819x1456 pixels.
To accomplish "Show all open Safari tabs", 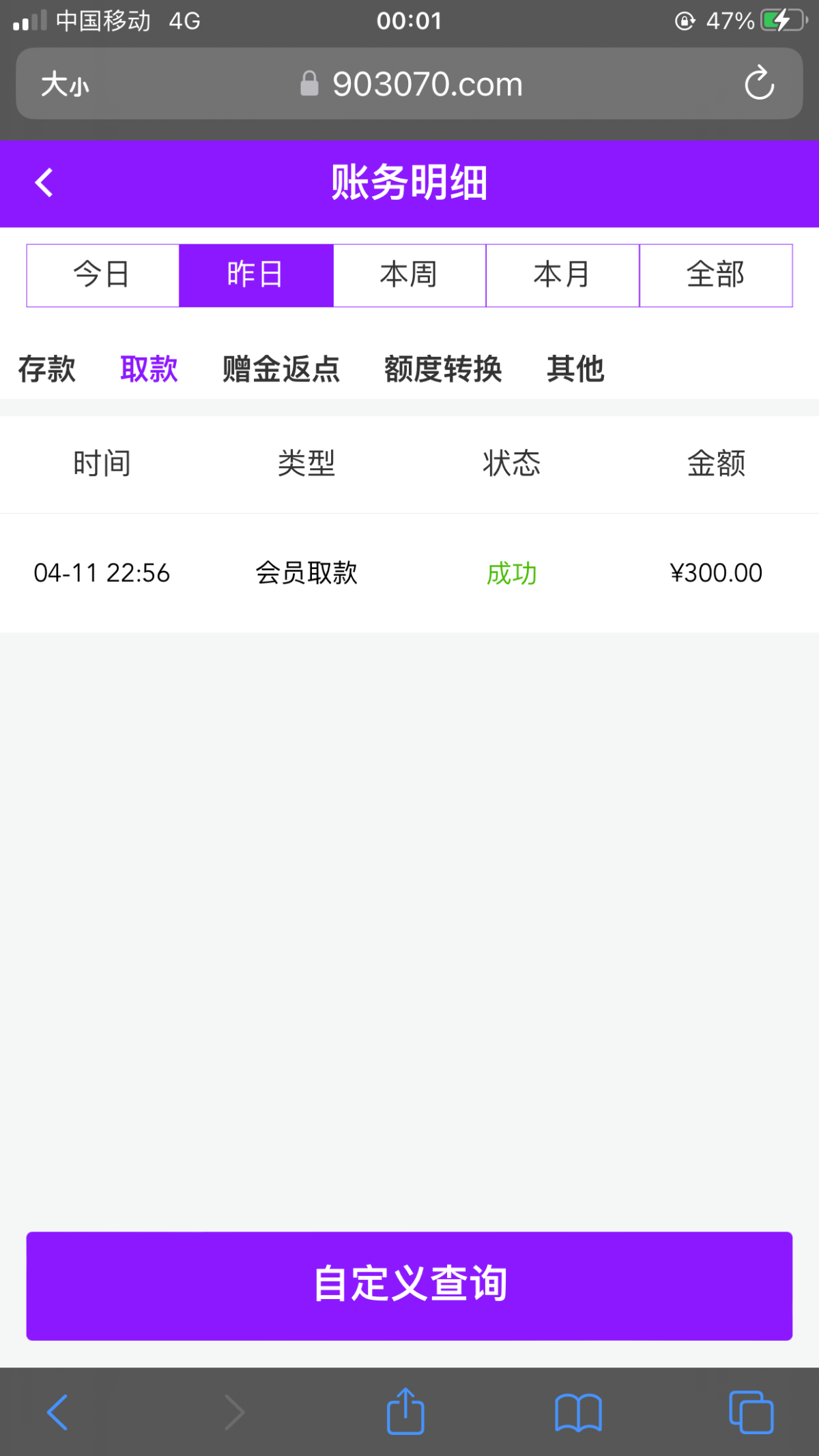I will pyautogui.click(x=751, y=1412).
